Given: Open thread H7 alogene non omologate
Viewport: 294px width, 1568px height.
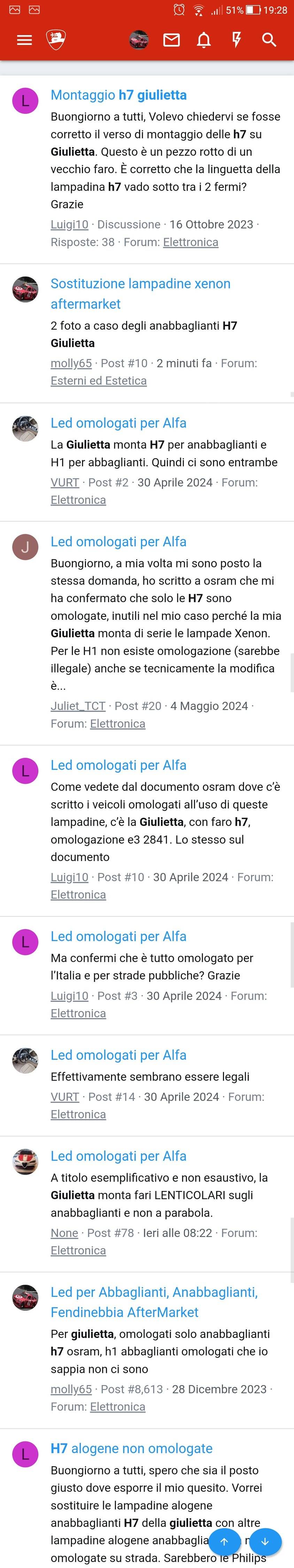Looking at the screenshot, I should 131,1448.
